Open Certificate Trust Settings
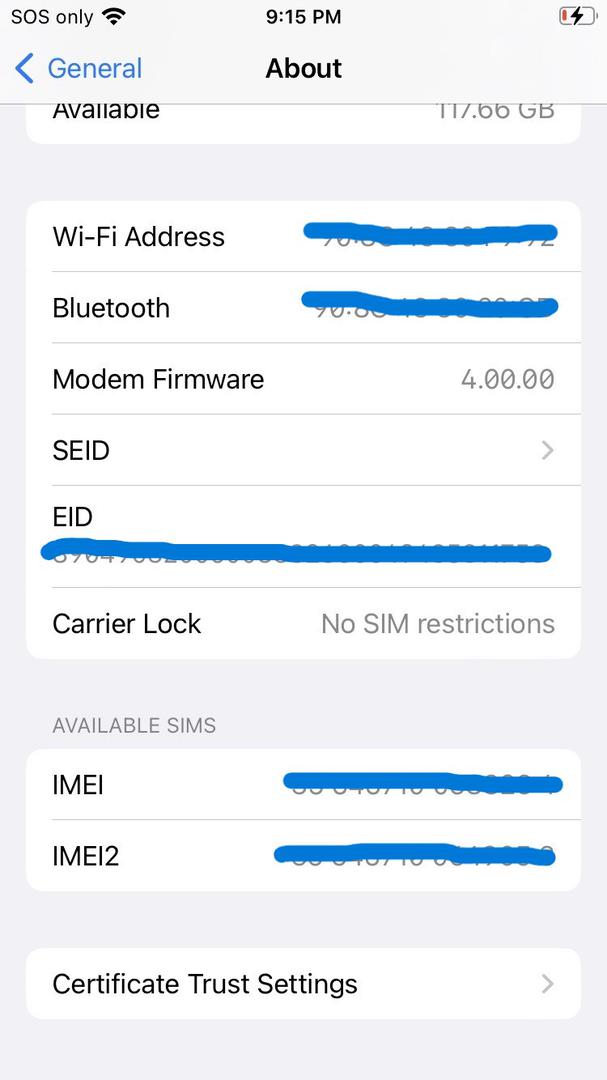 coord(303,984)
